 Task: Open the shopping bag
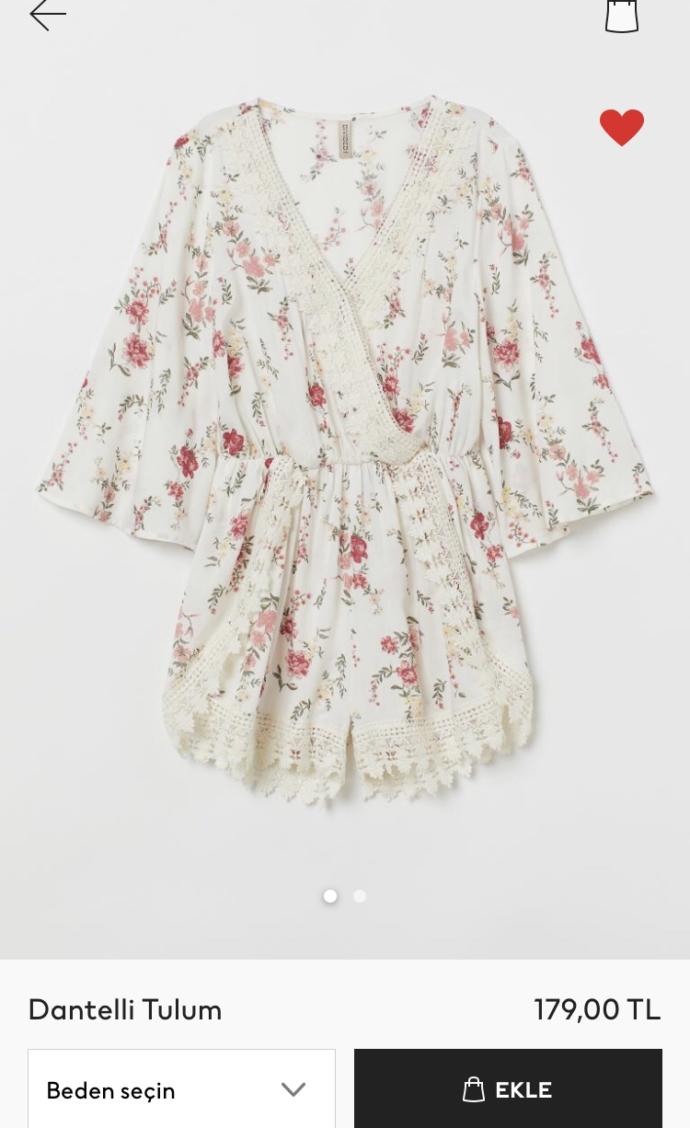pyautogui.click(x=622, y=16)
